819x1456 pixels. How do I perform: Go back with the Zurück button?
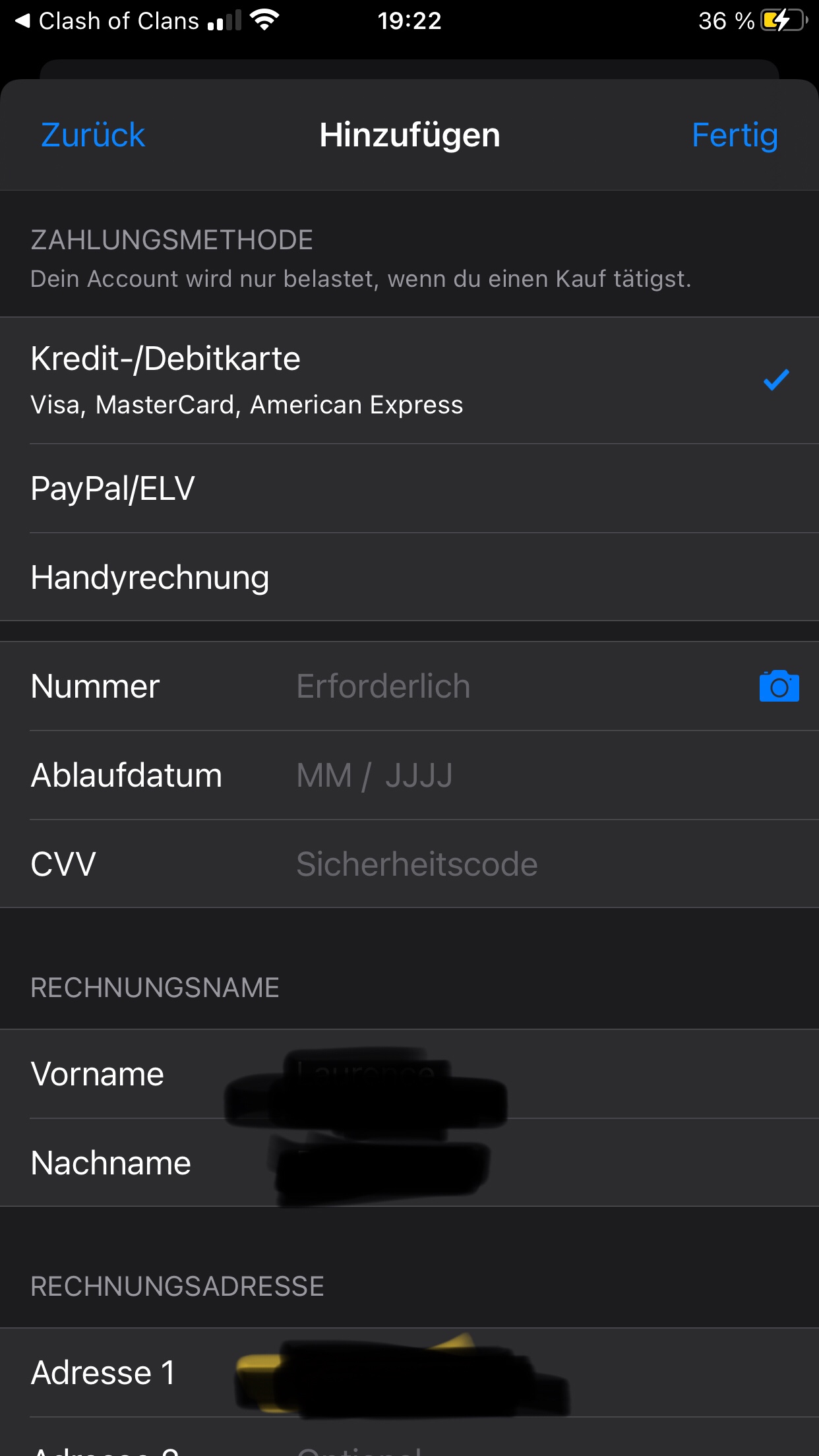(x=93, y=135)
